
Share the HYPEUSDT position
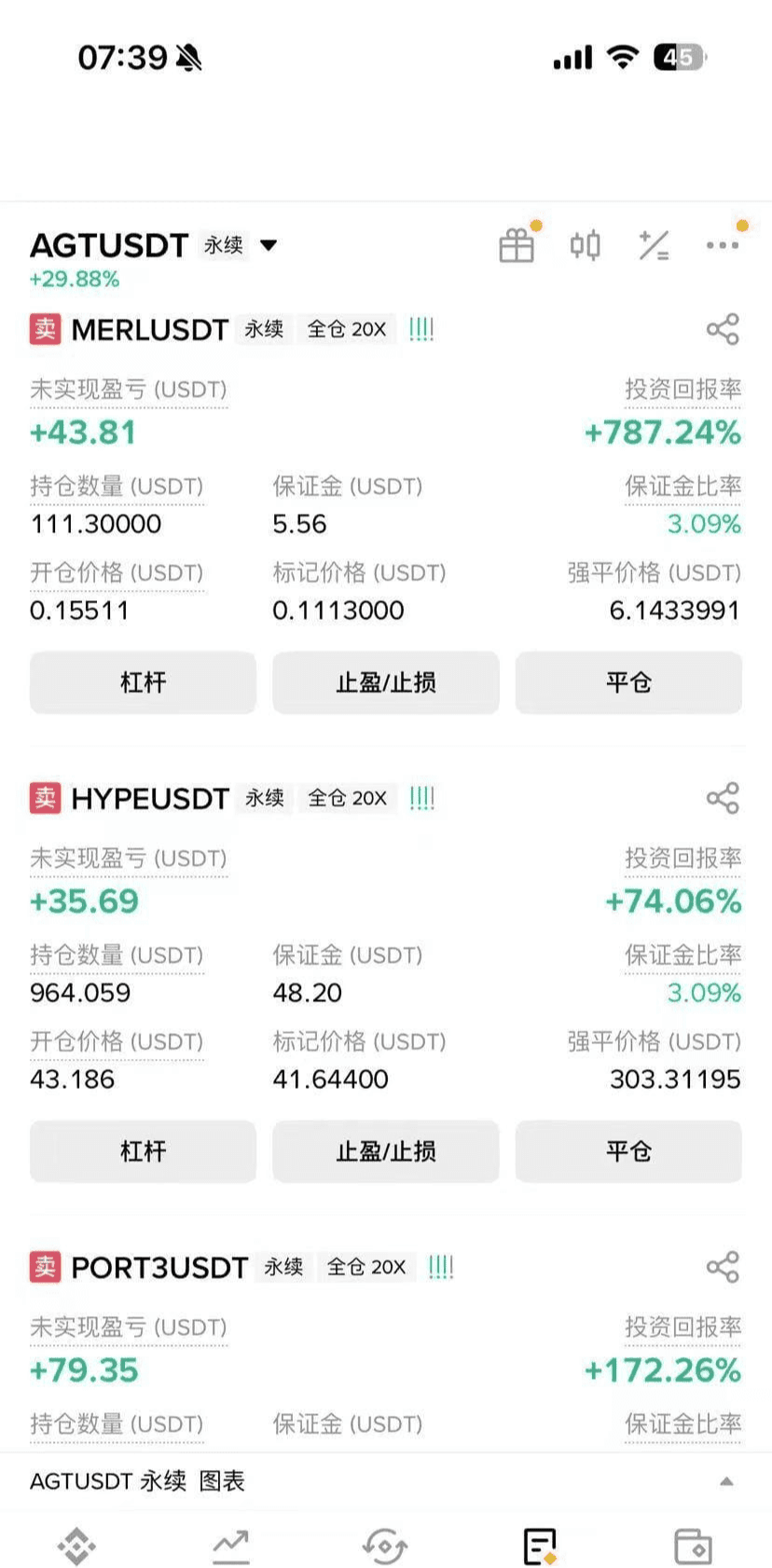pos(723,798)
